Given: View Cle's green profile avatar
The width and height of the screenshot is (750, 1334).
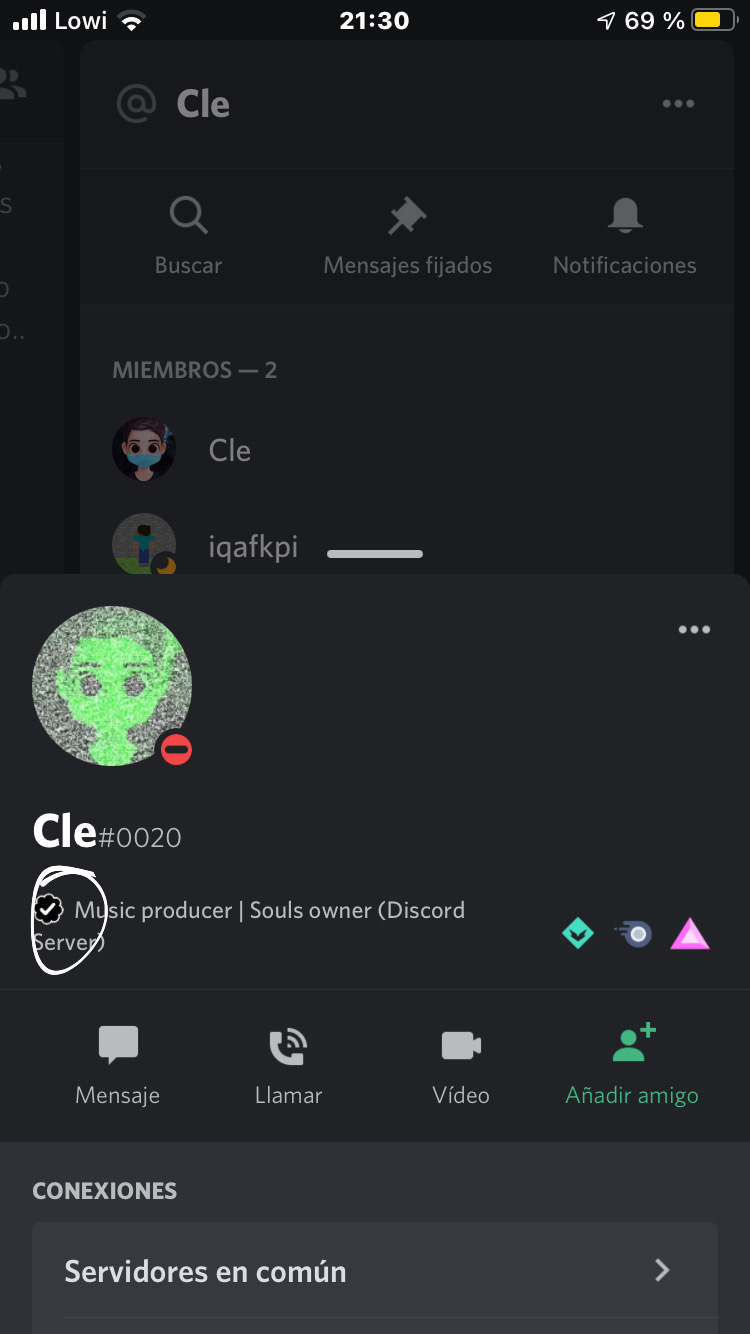Looking at the screenshot, I should pyautogui.click(x=112, y=686).
